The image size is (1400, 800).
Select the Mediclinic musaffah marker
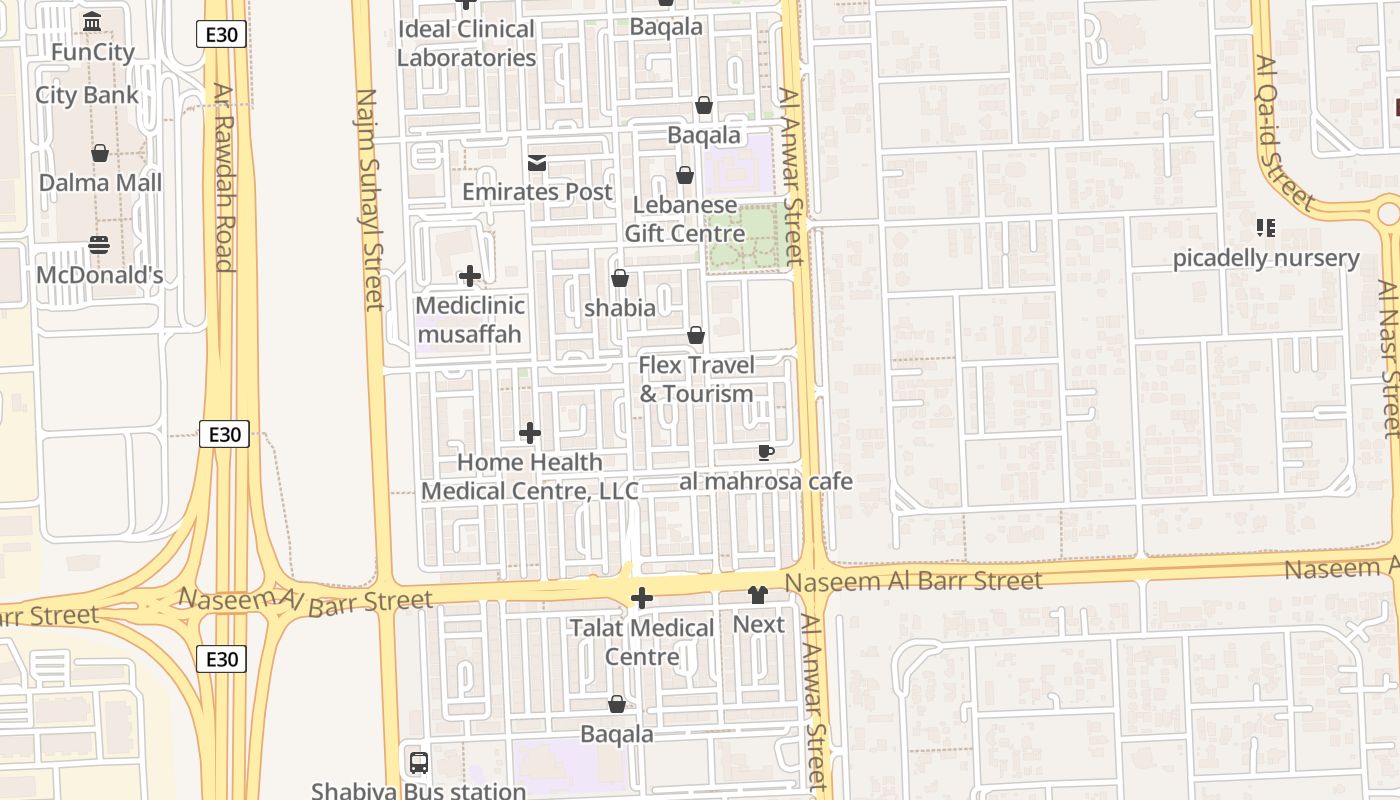(x=470, y=276)
